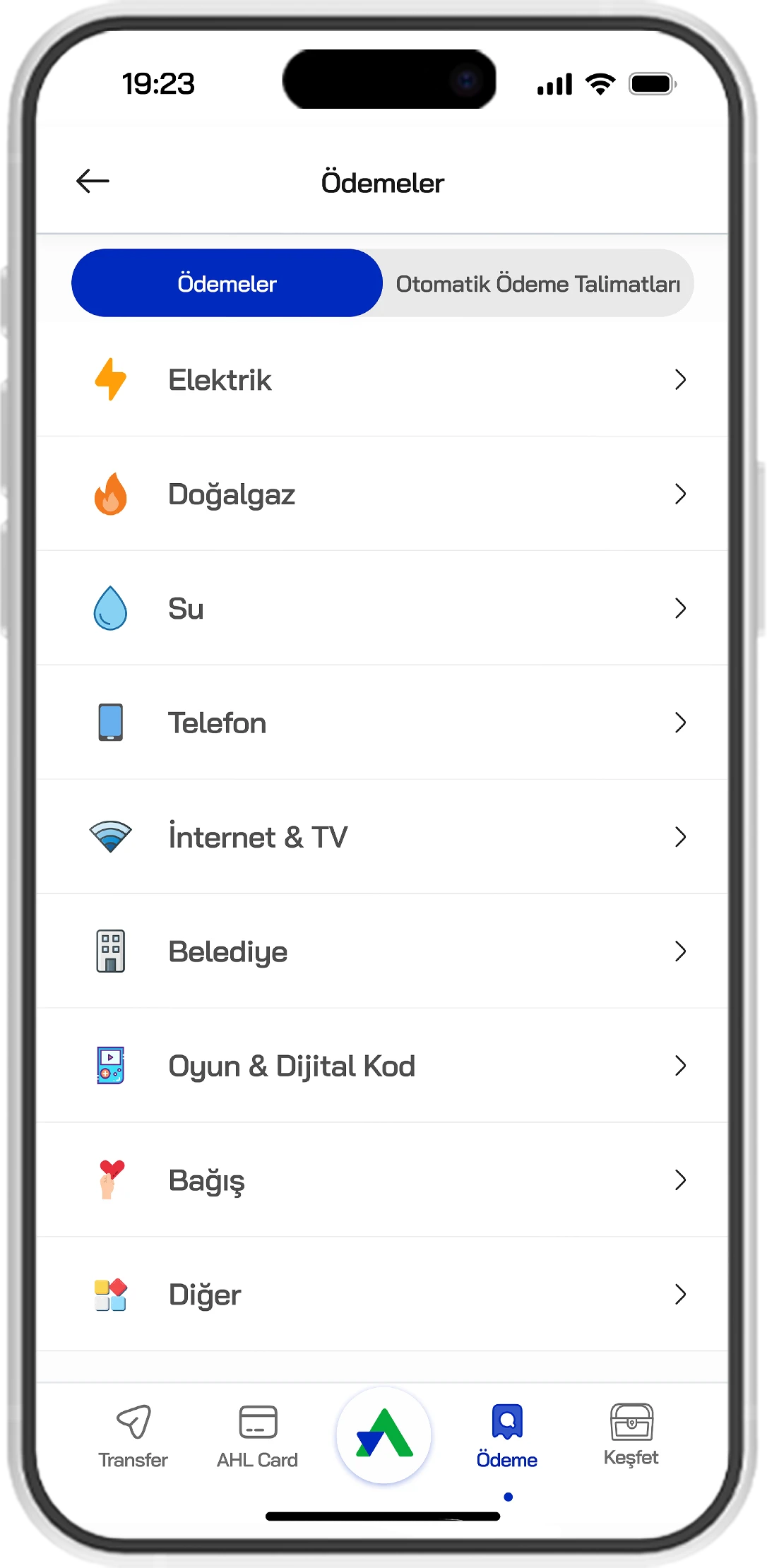The height and width of the screenshot is (1568, 767).
Task: Tap the Bağış donation row
Action: tap(382, 1181)
